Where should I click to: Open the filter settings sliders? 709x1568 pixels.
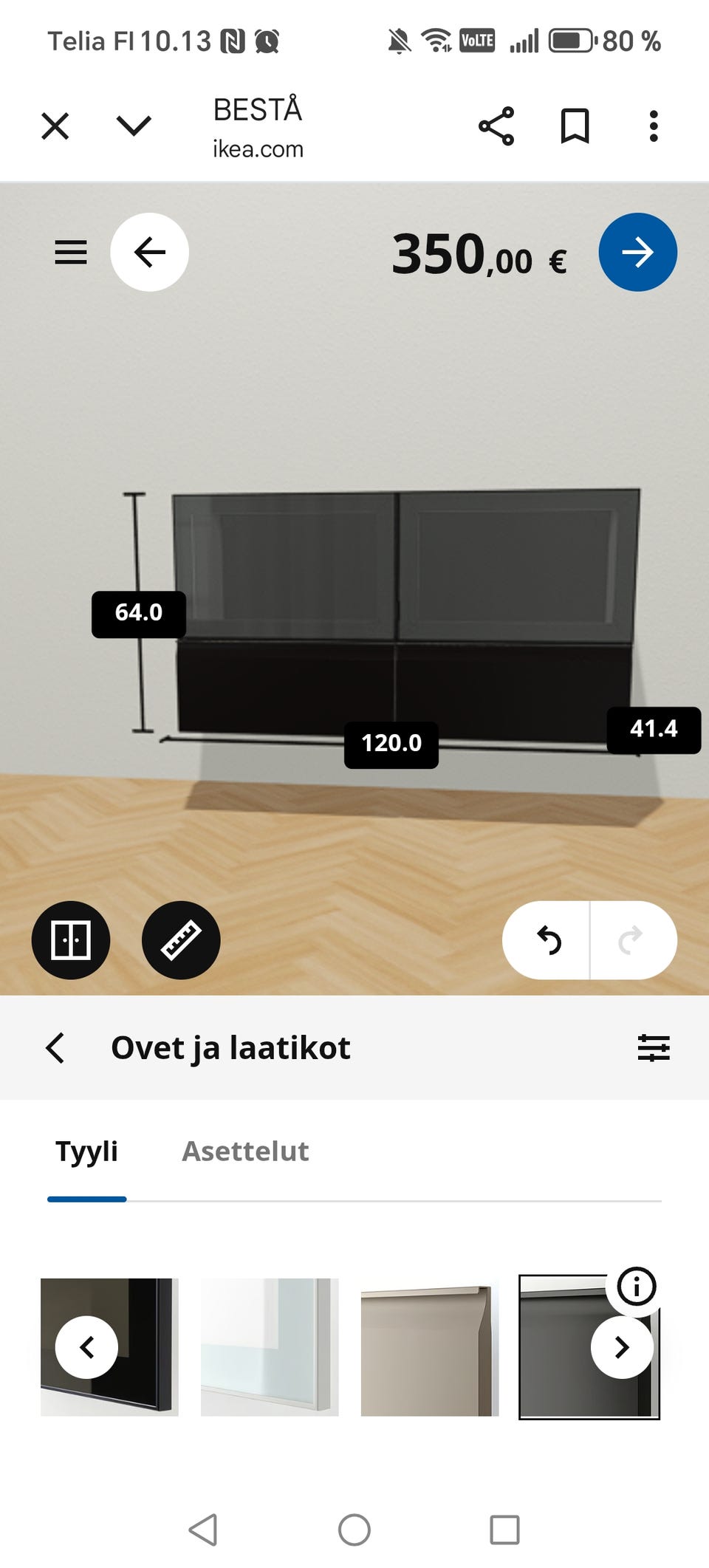point(653,1048)
